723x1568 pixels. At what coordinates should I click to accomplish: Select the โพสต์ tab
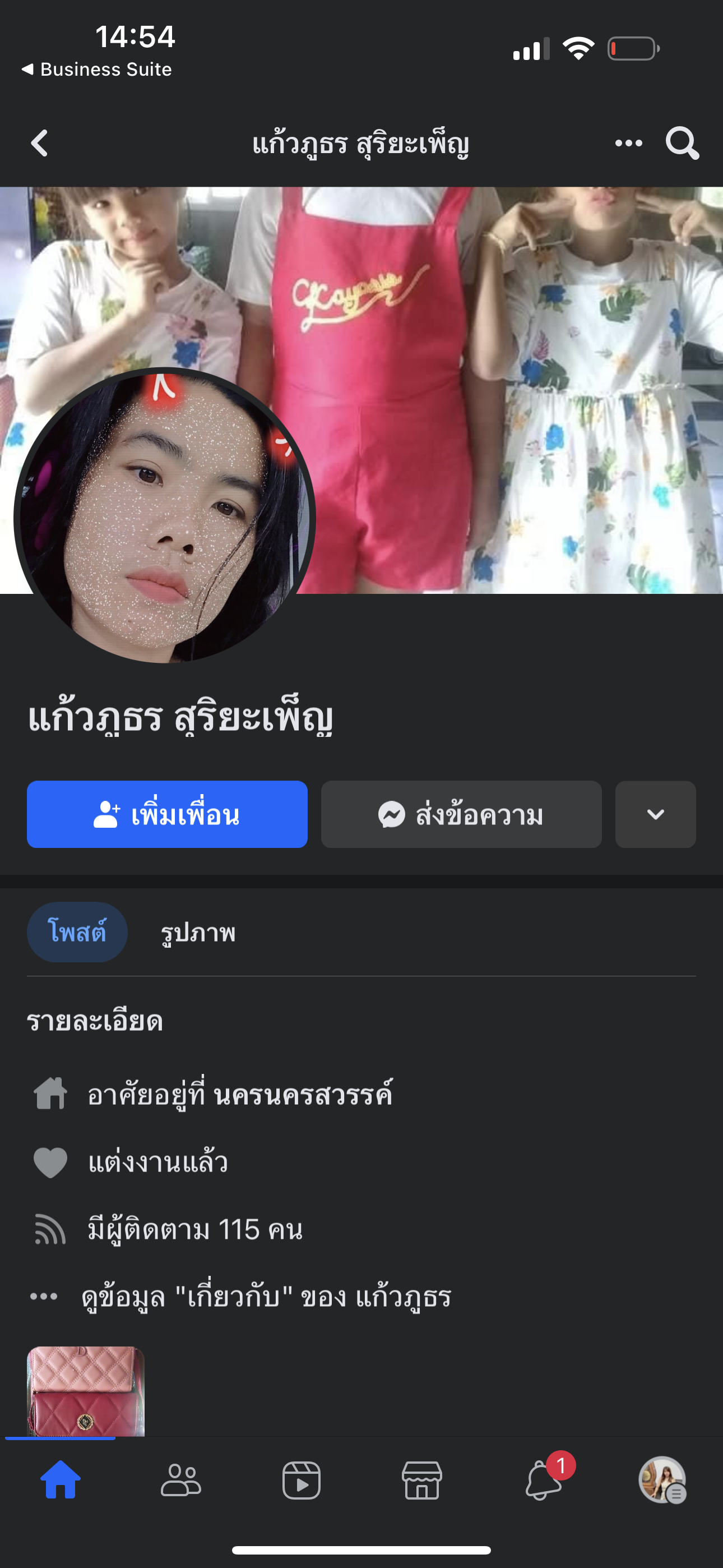coord(77,932)
